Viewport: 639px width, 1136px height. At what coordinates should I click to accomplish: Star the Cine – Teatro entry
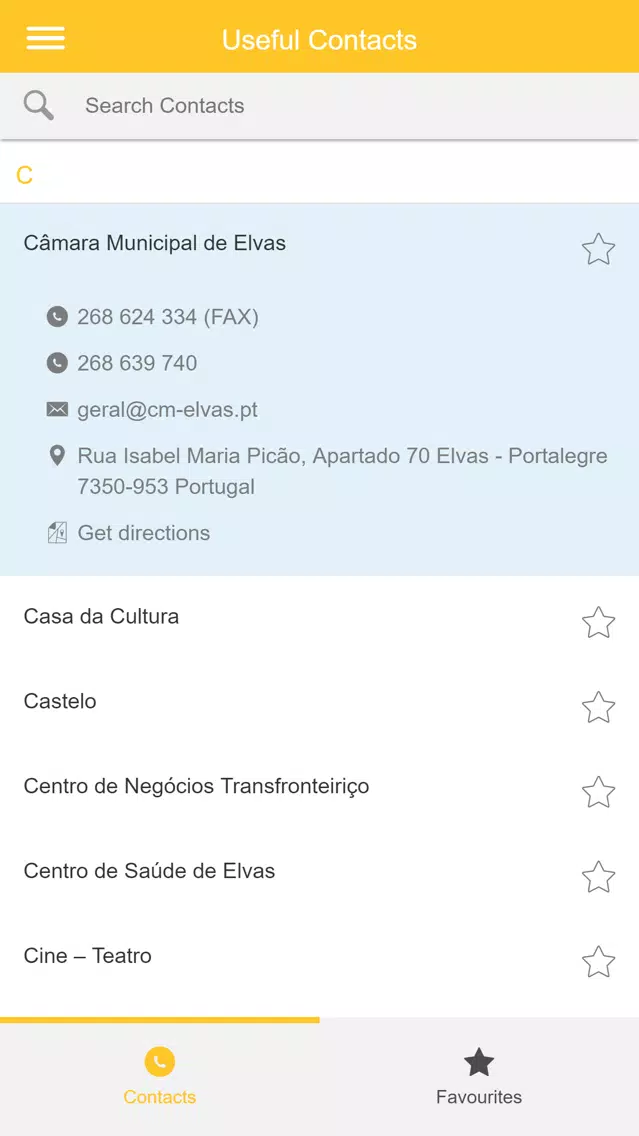pos(598,961)
